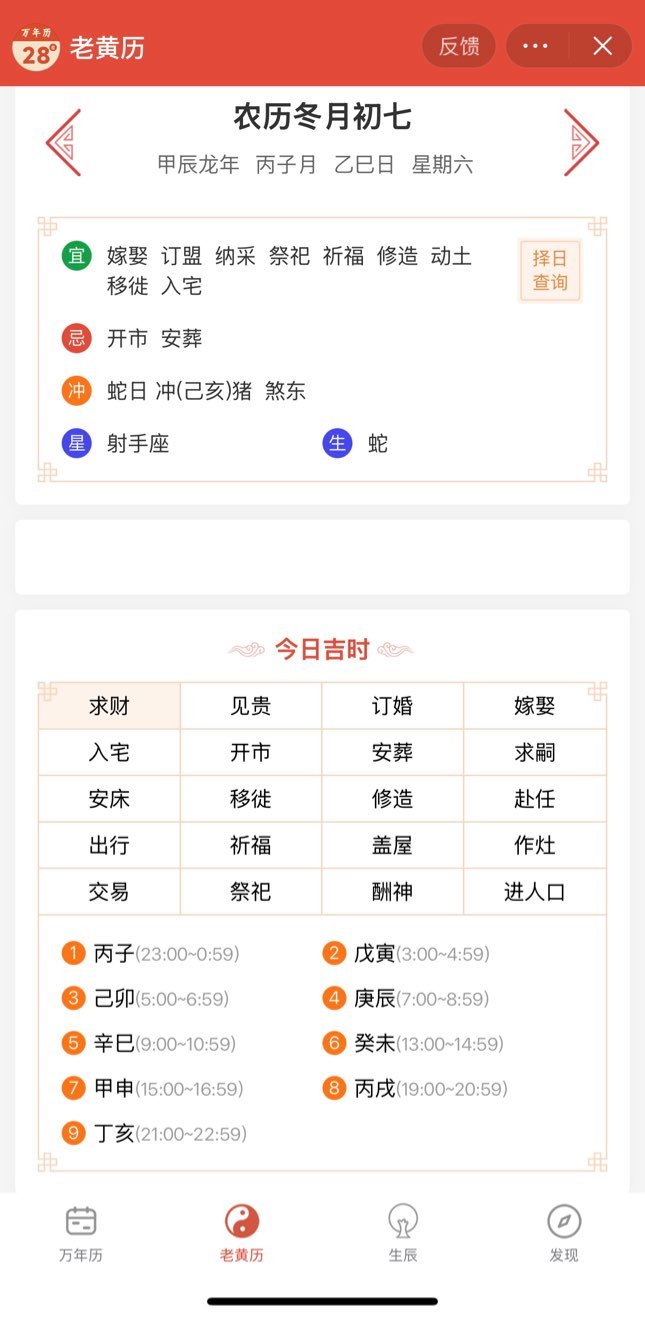645x1318 pixels.
Task: Select the 嫁娶 lucky-hour category
Action: click(x=535, y=706)
